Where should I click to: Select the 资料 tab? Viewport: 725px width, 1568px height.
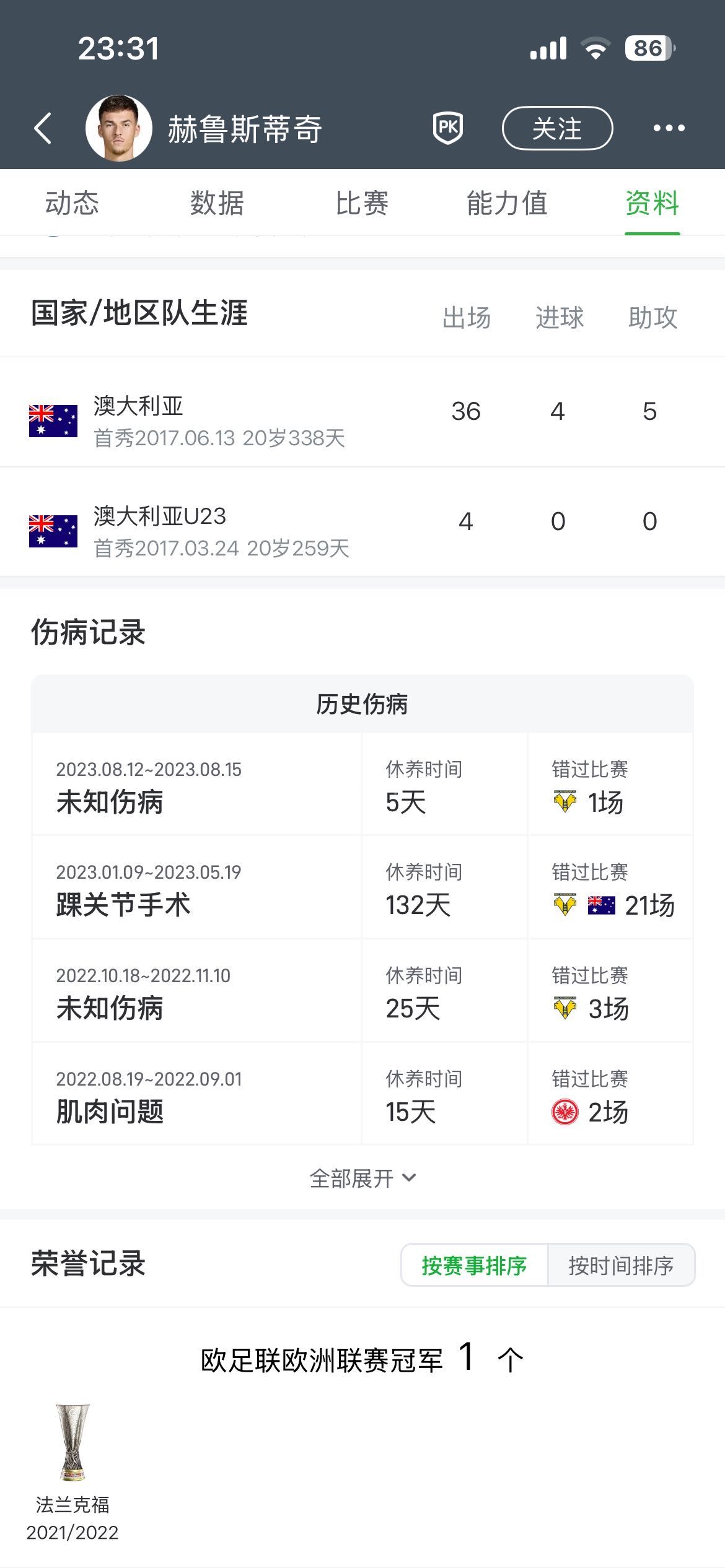click(652, 203)
